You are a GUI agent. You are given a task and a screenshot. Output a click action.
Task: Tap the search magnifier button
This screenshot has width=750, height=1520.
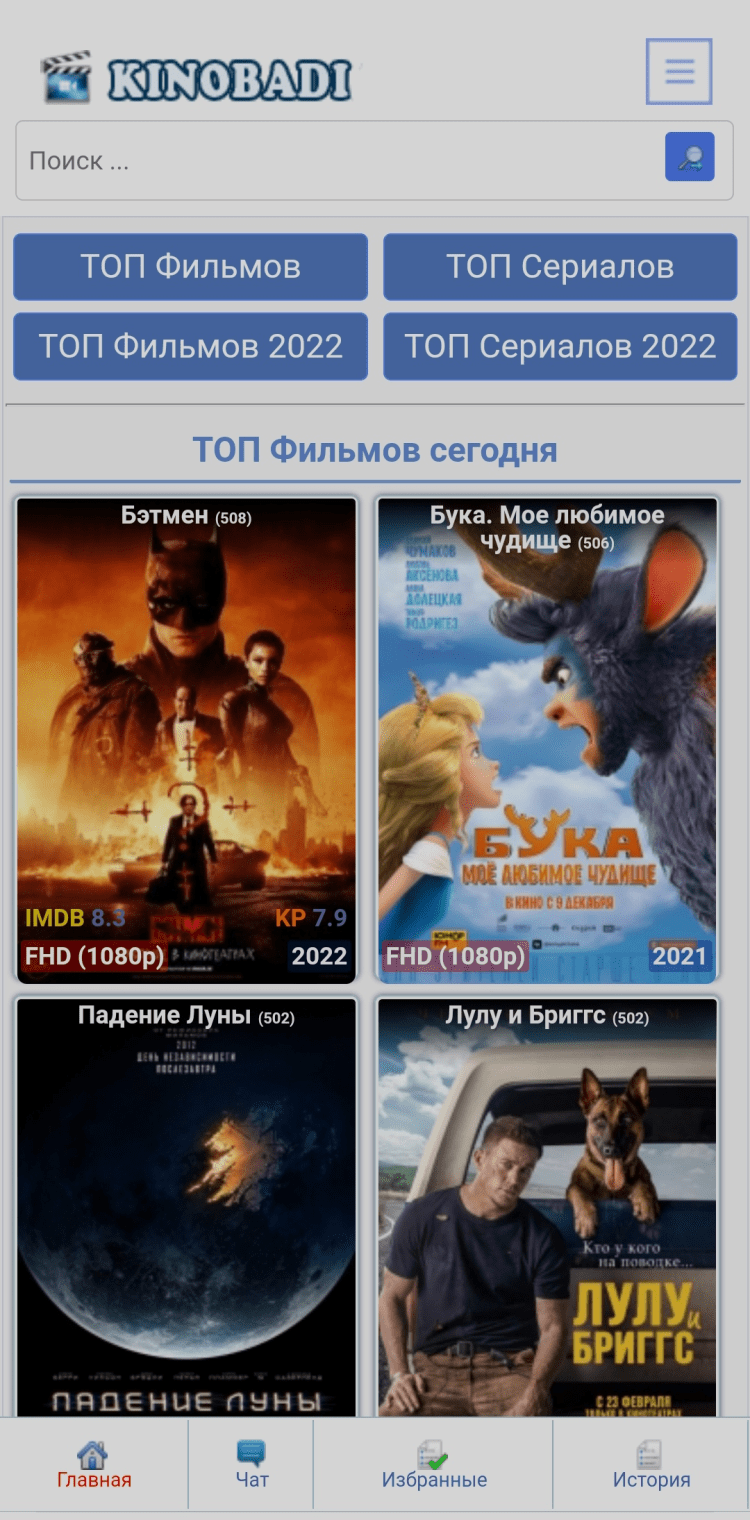point(690,157)
